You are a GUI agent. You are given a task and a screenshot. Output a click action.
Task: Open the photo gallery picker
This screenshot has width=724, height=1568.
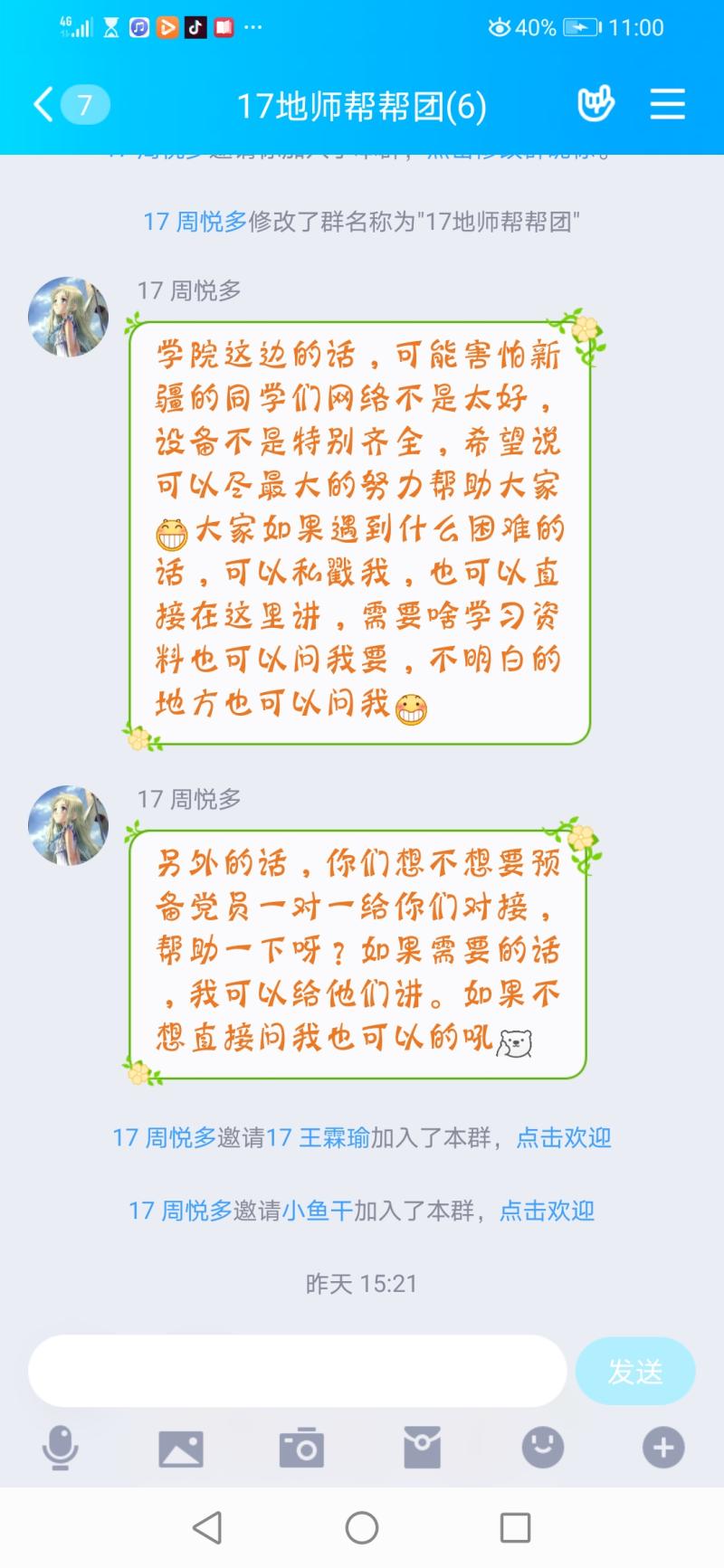[x=181, y=1449]
